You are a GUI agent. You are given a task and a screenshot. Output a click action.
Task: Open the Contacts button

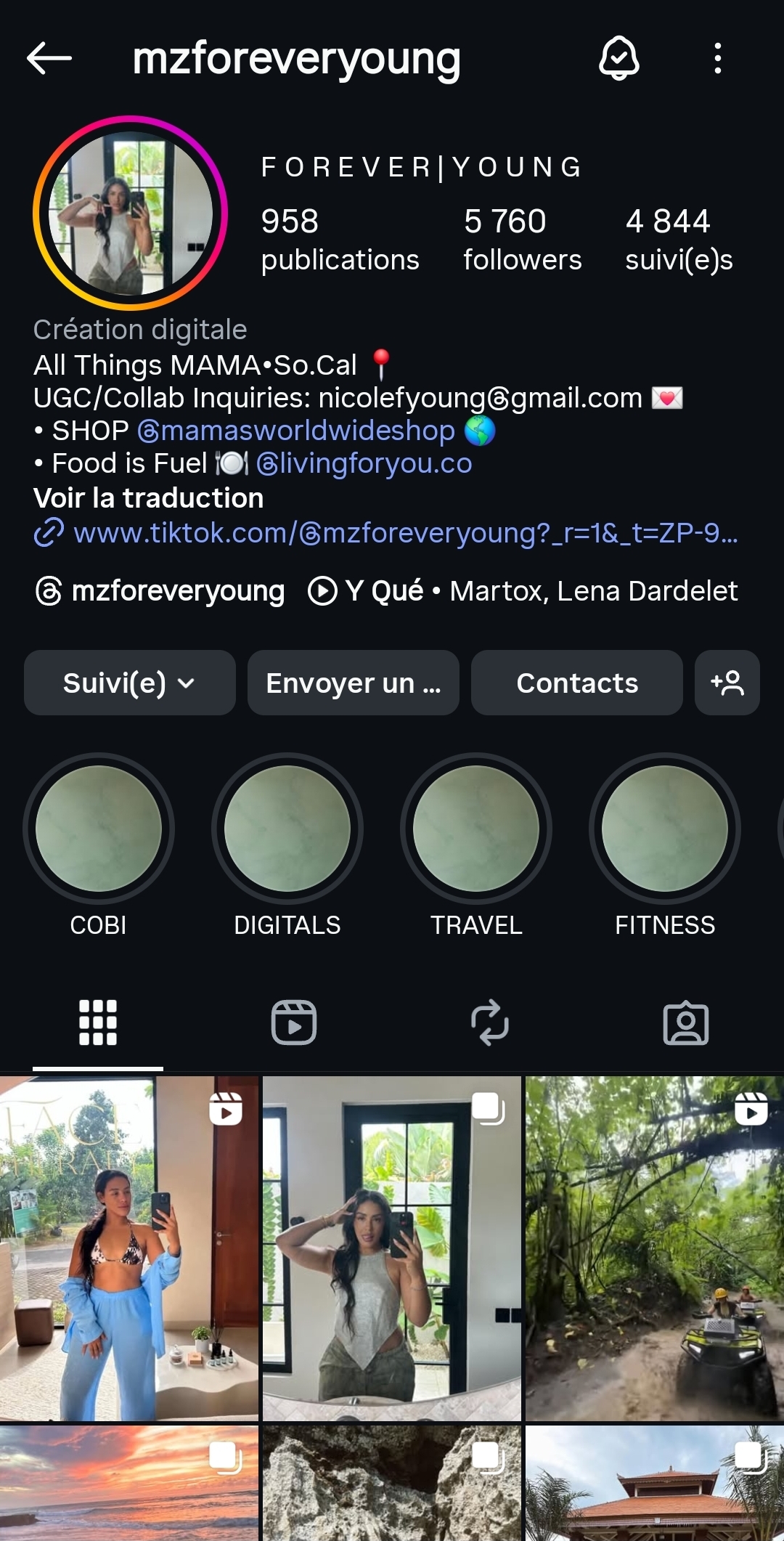coord(577,683)
